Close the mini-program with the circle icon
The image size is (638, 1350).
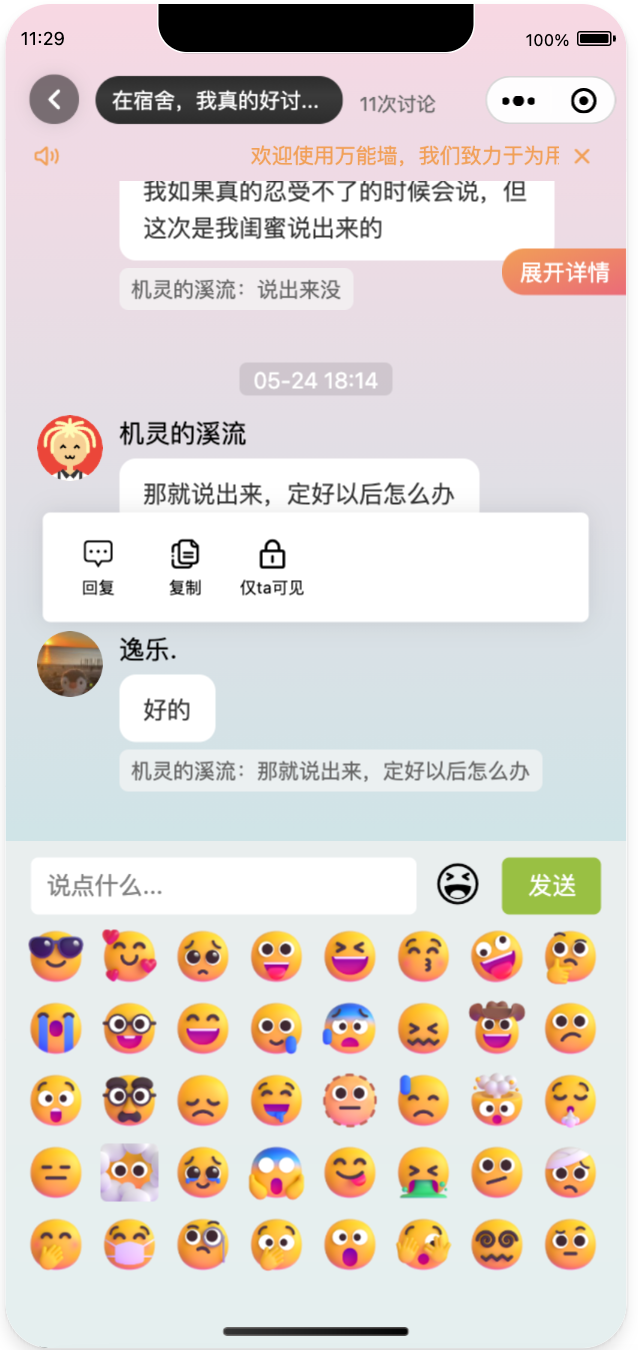point(583,101)
